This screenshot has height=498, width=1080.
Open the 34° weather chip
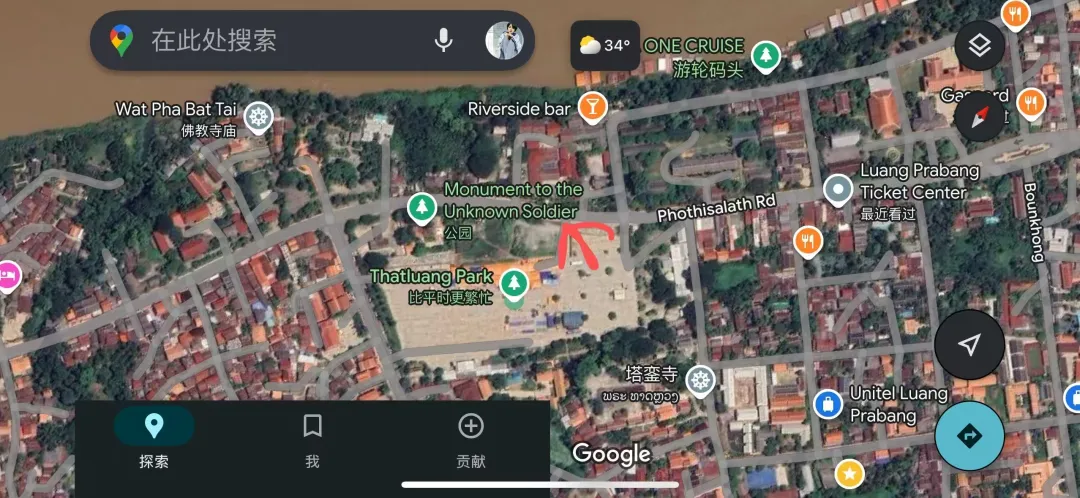pyautogui.click(x=604, y=45)
